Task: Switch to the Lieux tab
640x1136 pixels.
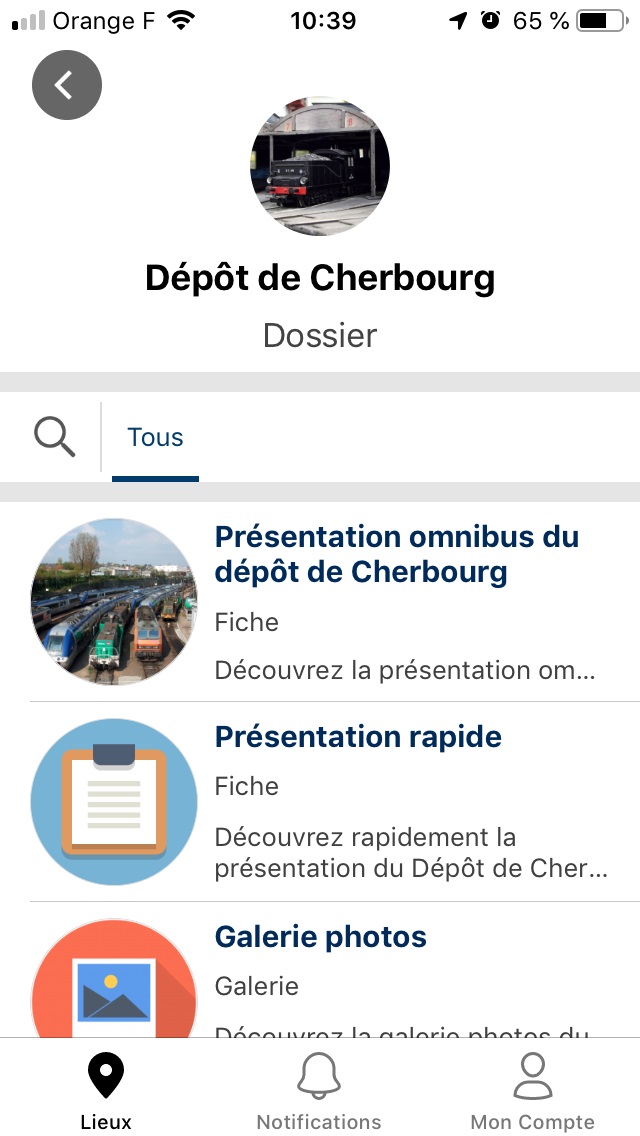Action: (106, 1092)
